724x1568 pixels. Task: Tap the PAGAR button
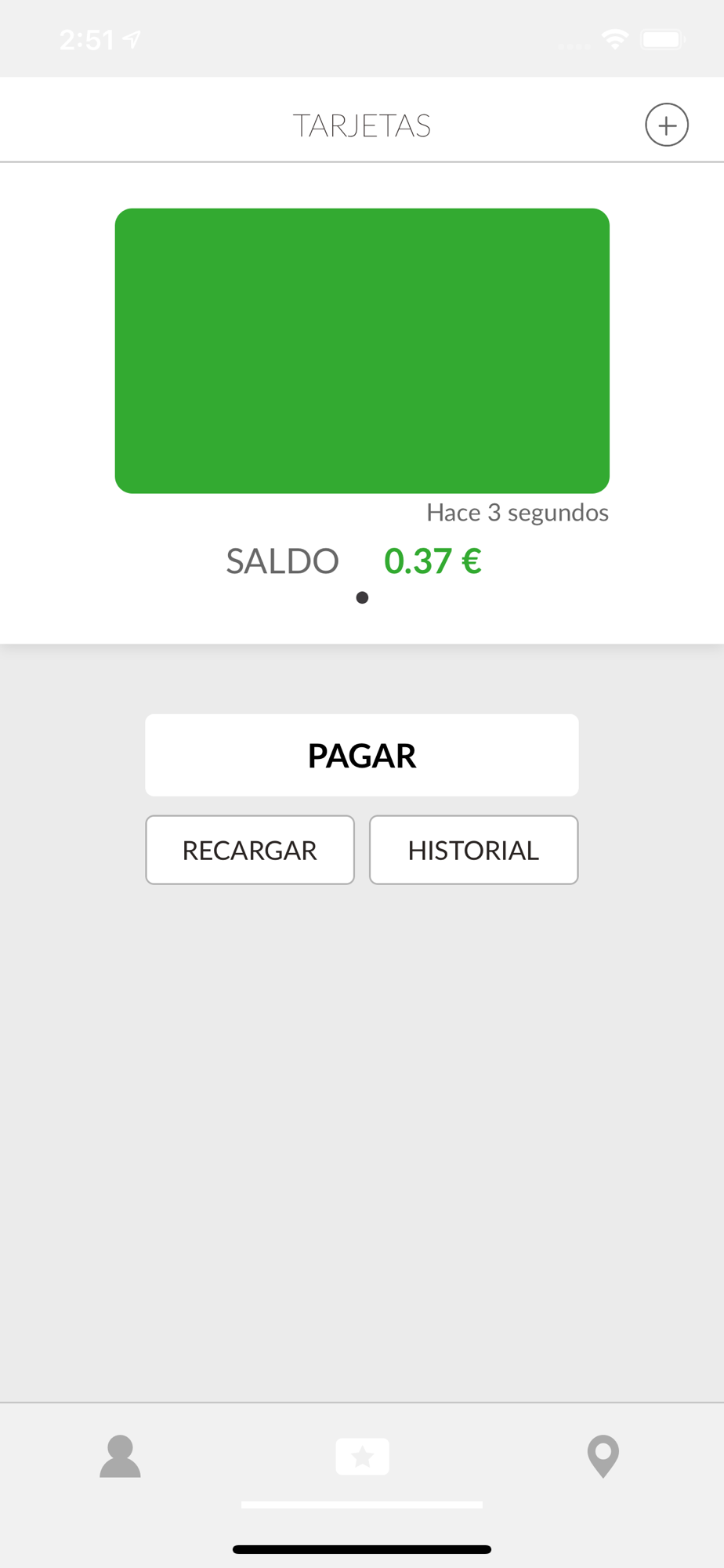[361, 755]
